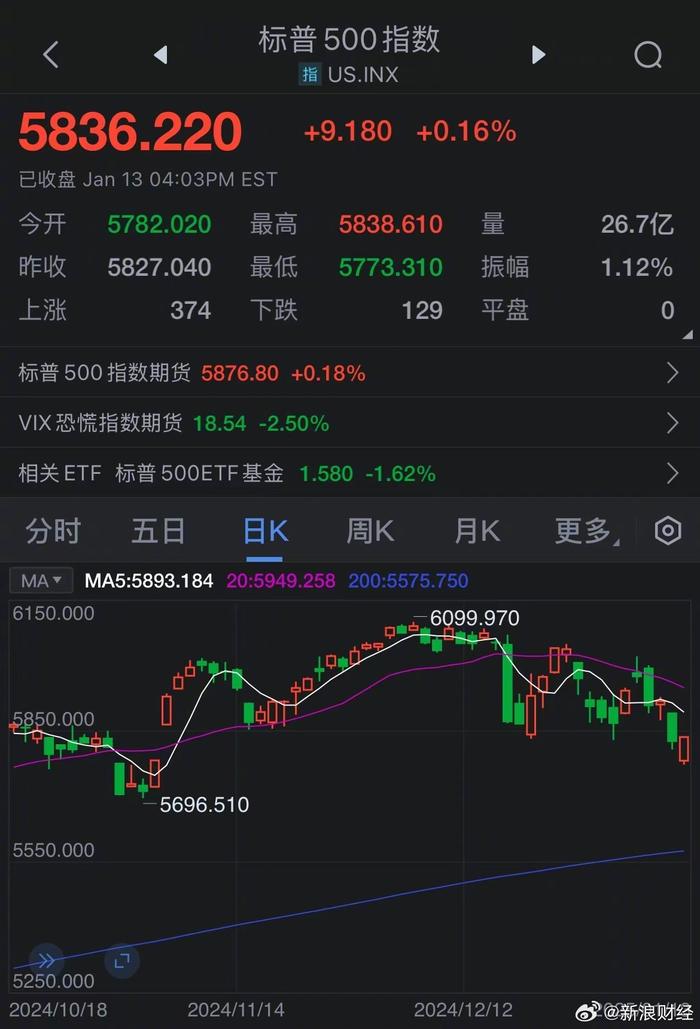Image resolution: width=700 pixels, height=1029 pixels.
Task: Switch to the next stock
Action: (539, 55)
